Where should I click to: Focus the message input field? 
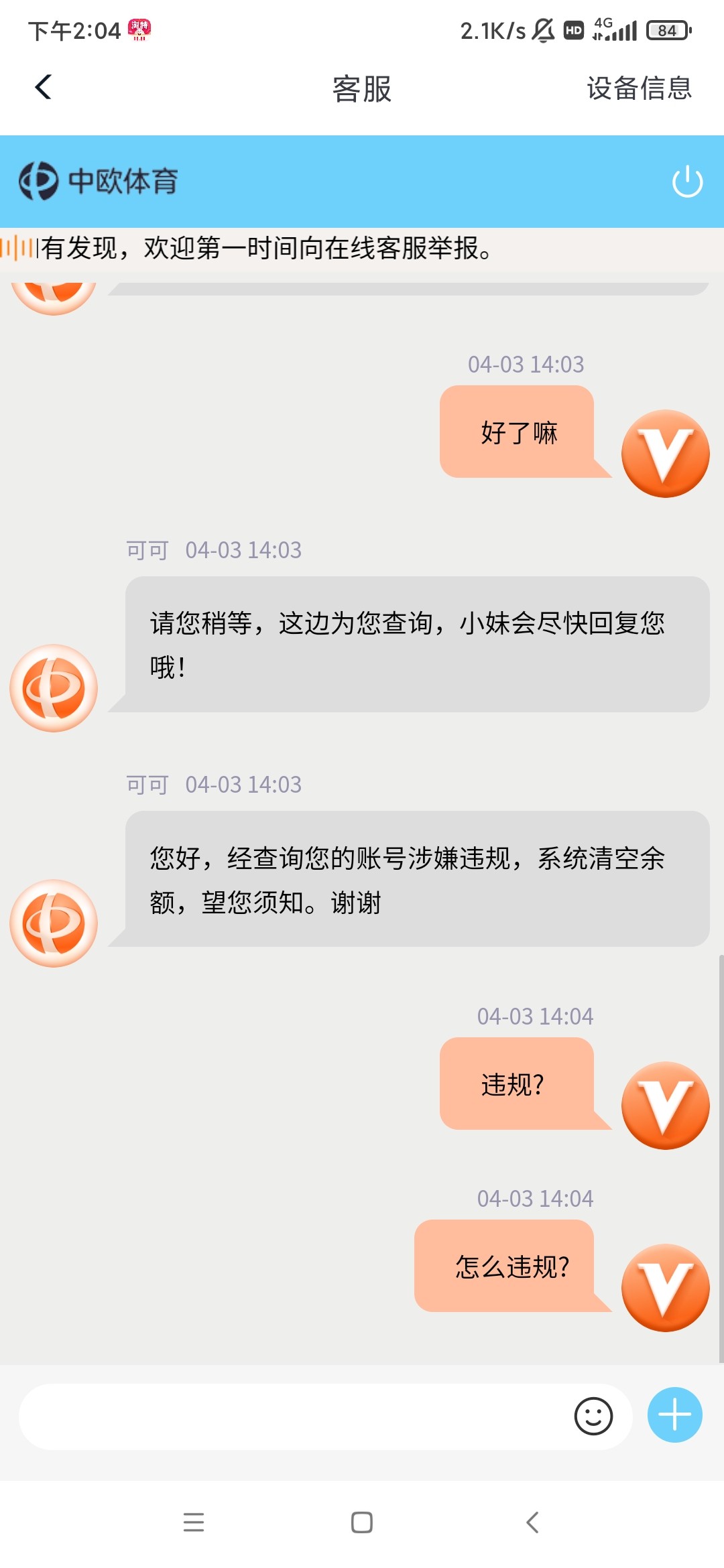tap(288, 1417)
